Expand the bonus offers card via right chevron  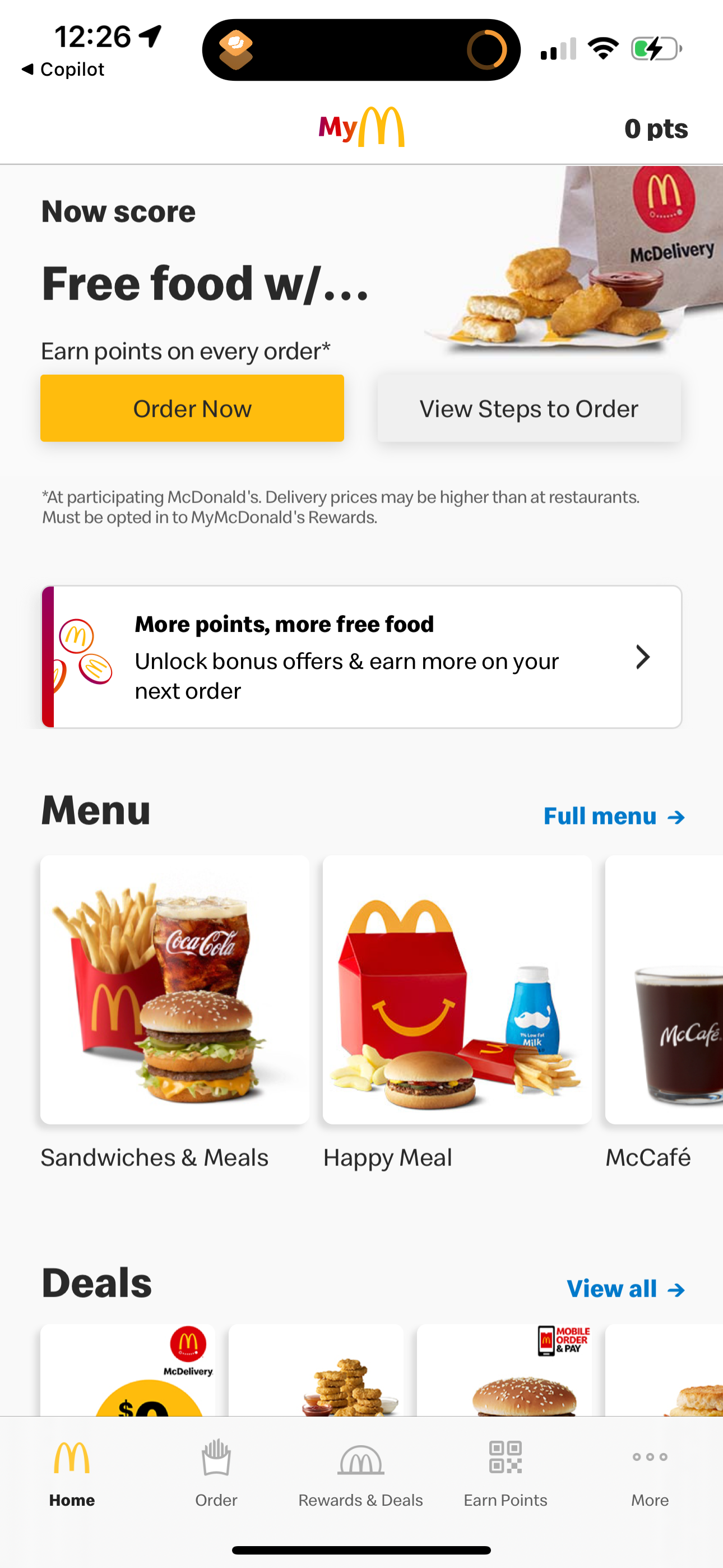point(643,657)
